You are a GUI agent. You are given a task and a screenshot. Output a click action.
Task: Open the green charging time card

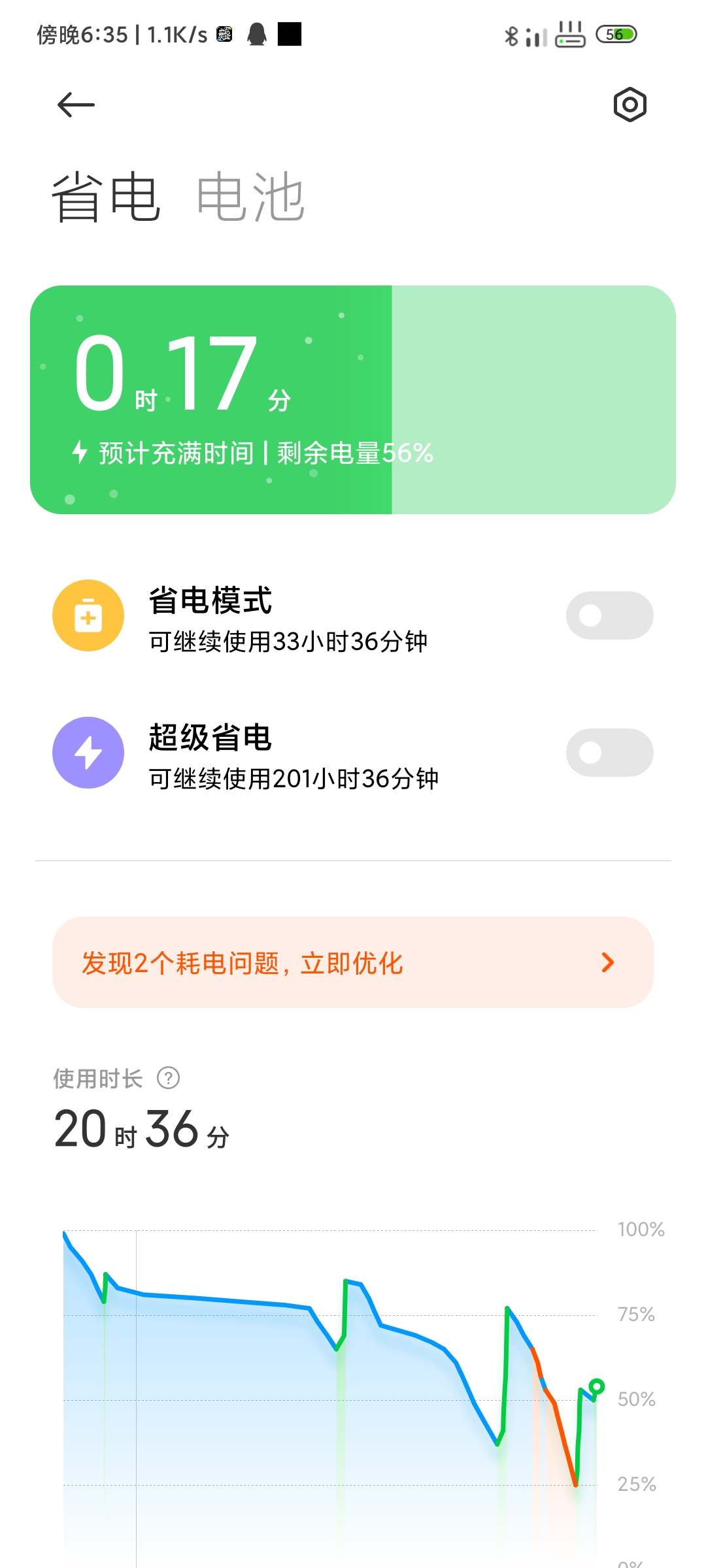353,400
